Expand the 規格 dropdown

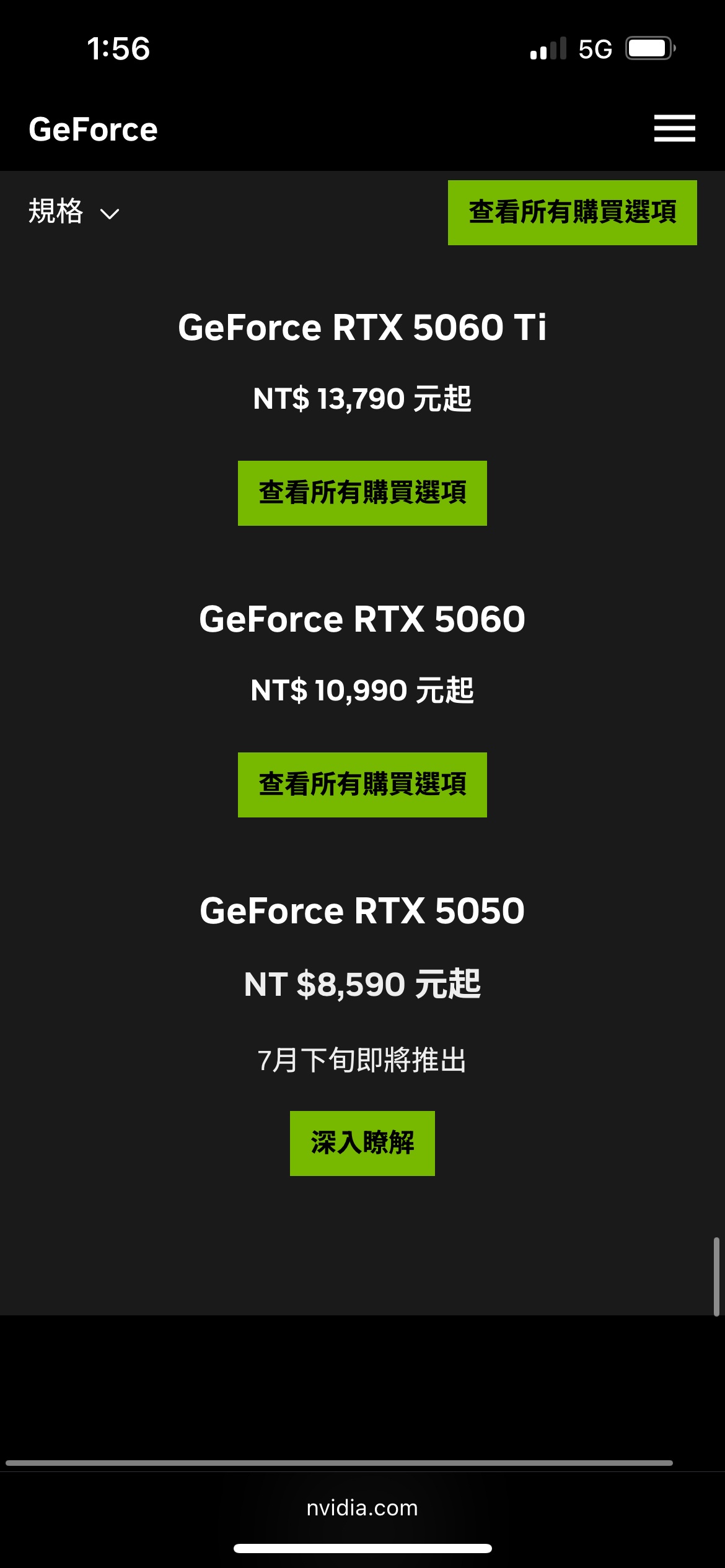(x=73, y=212)
